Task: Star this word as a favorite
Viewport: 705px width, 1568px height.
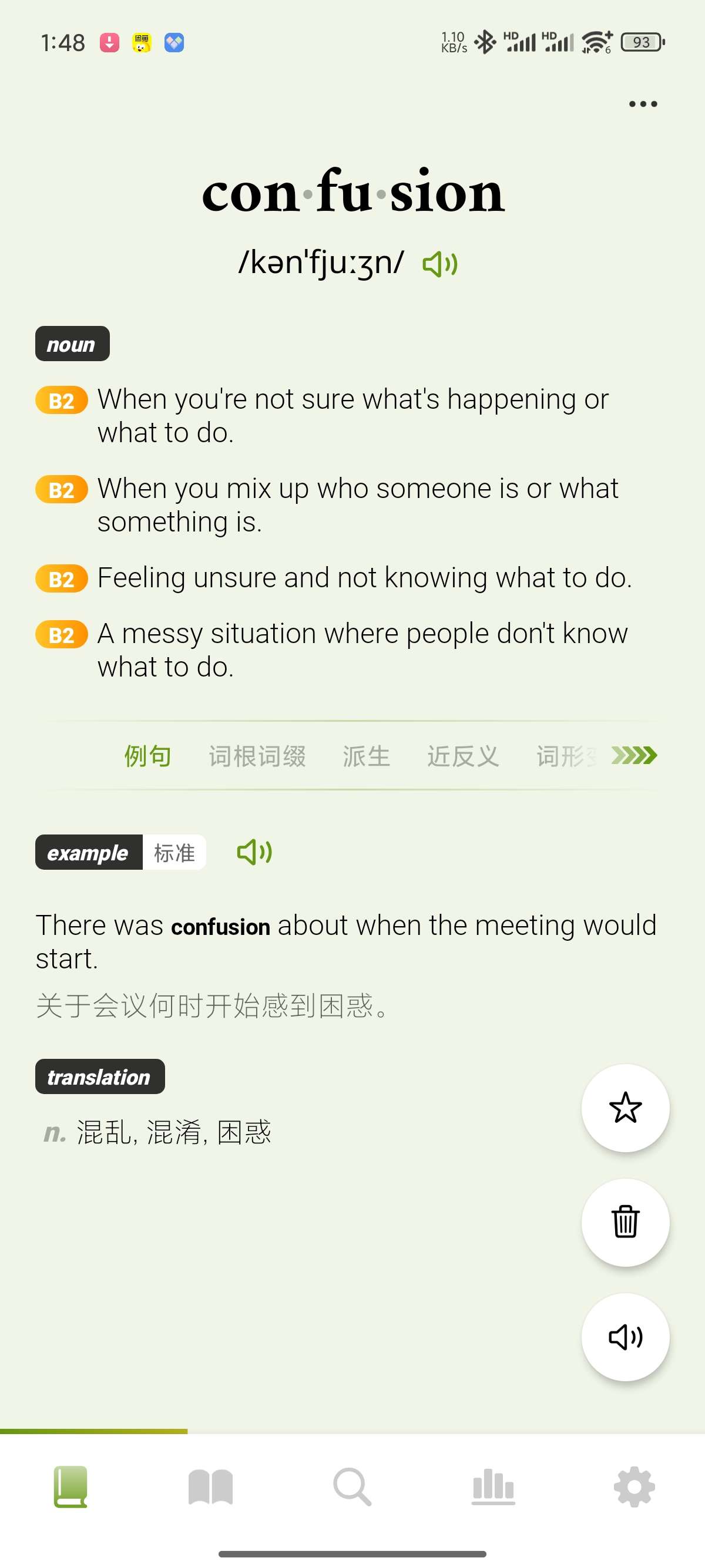Action: [625, 1108]
